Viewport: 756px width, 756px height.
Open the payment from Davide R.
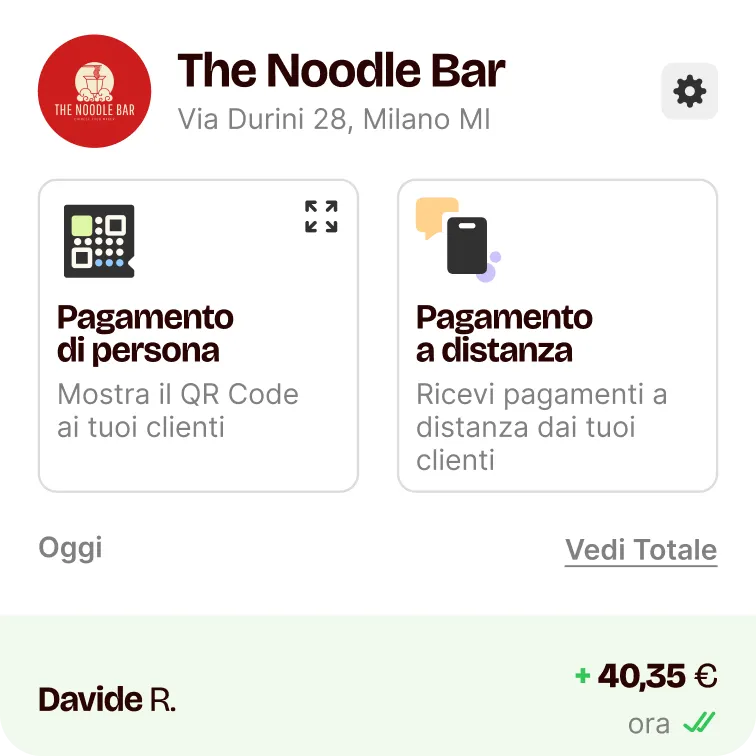click(x=378, y=698)
